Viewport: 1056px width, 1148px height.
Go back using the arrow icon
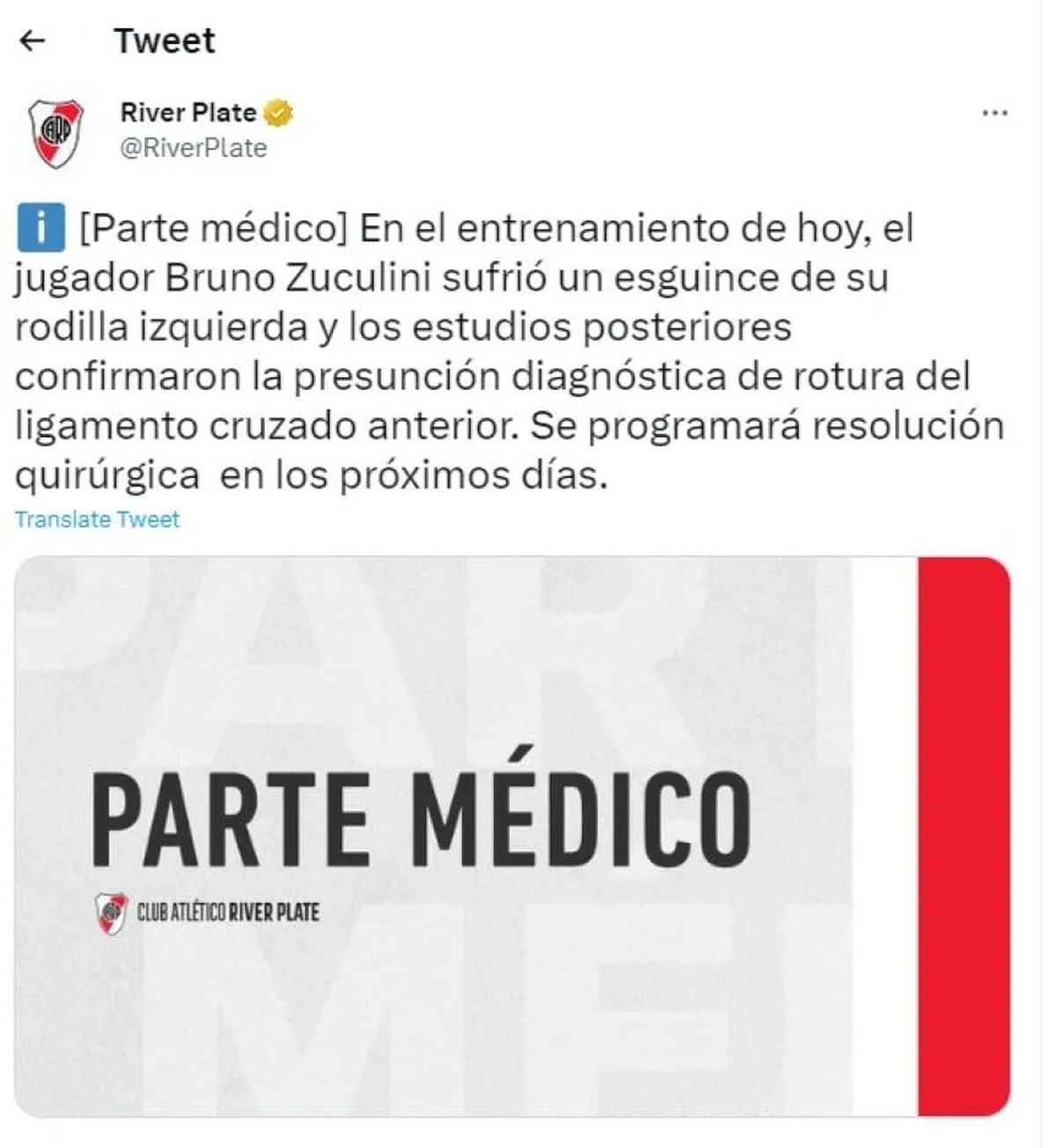coord(33,40)
